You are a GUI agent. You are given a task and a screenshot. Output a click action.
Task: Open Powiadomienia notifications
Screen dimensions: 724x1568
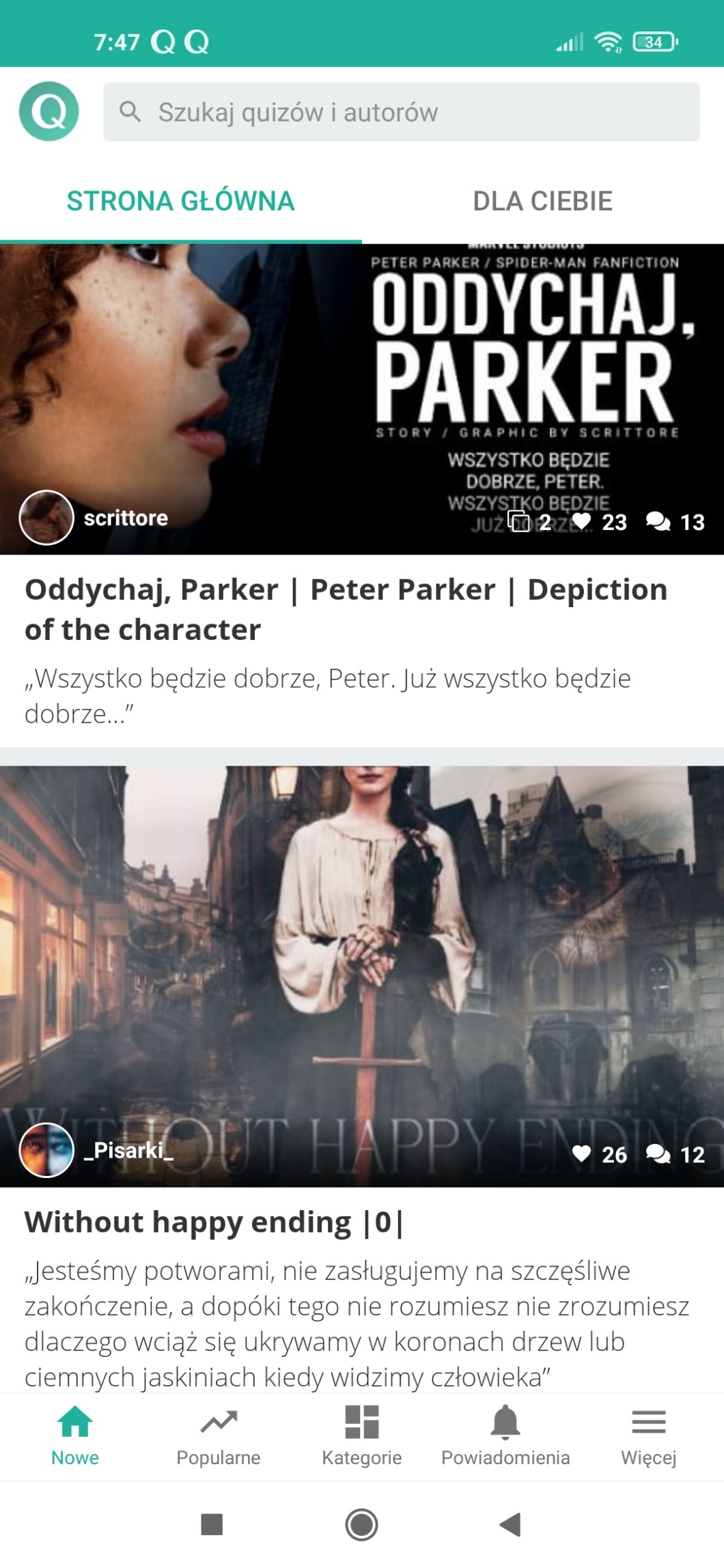tap(505, 1437)
